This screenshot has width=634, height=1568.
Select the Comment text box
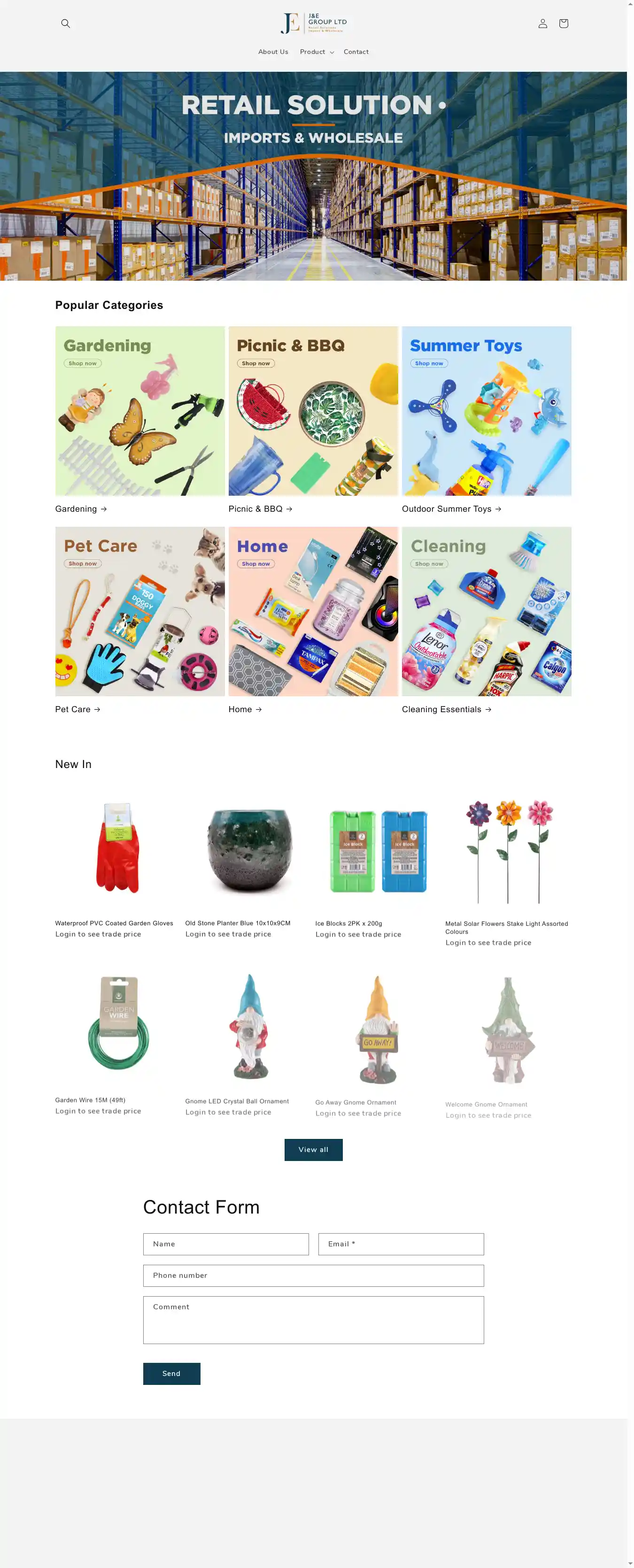[x=313, y=1319]
